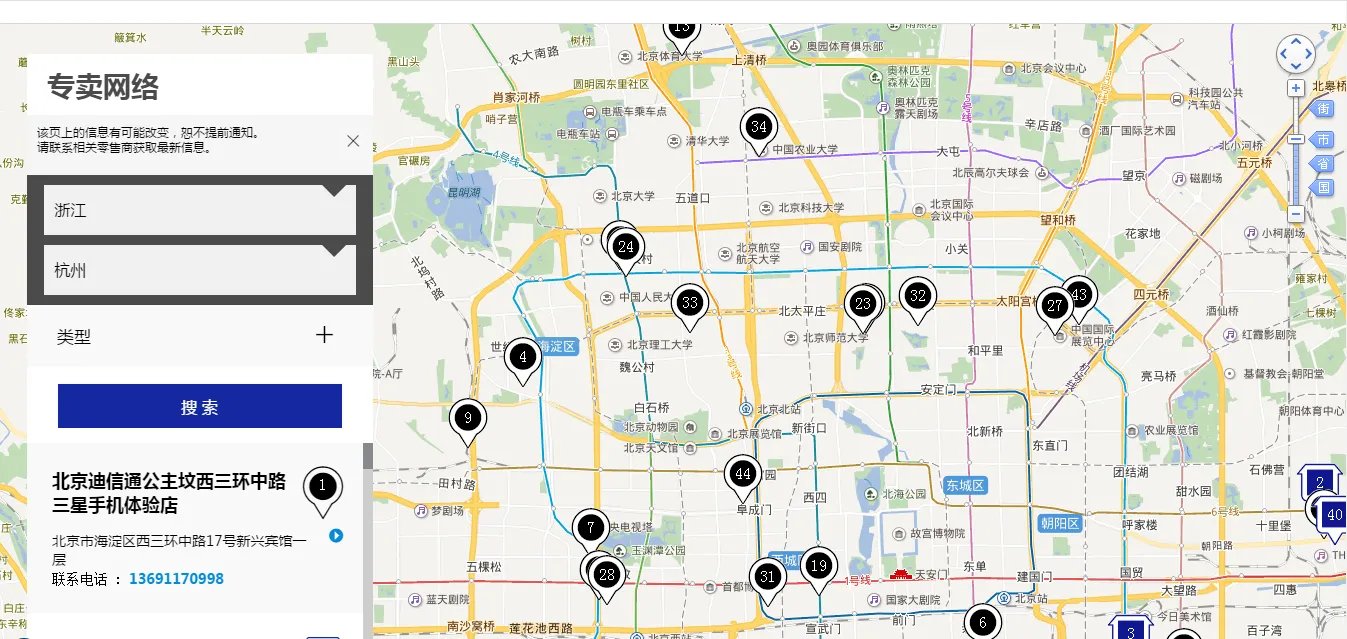Tap the 搜索 search button
Viewport: 1347px width, 639px height.
[x=200, y=406]
